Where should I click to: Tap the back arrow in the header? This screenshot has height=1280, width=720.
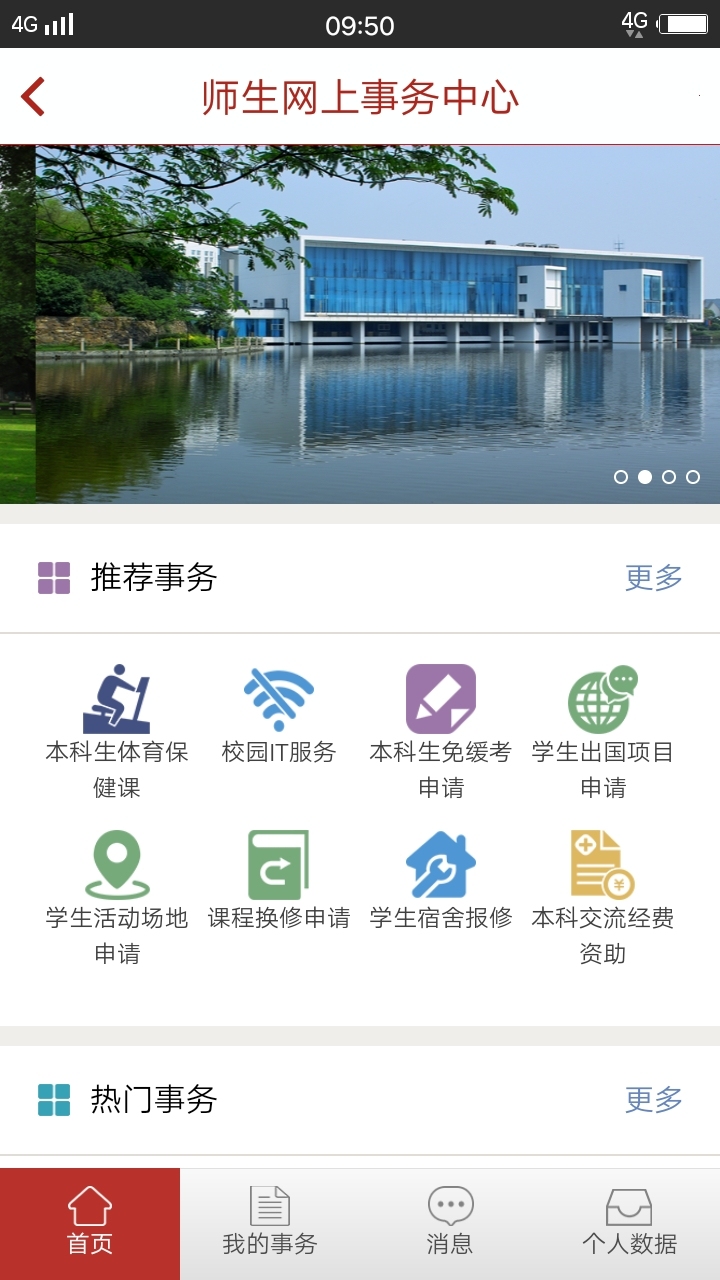click(32, 97)
